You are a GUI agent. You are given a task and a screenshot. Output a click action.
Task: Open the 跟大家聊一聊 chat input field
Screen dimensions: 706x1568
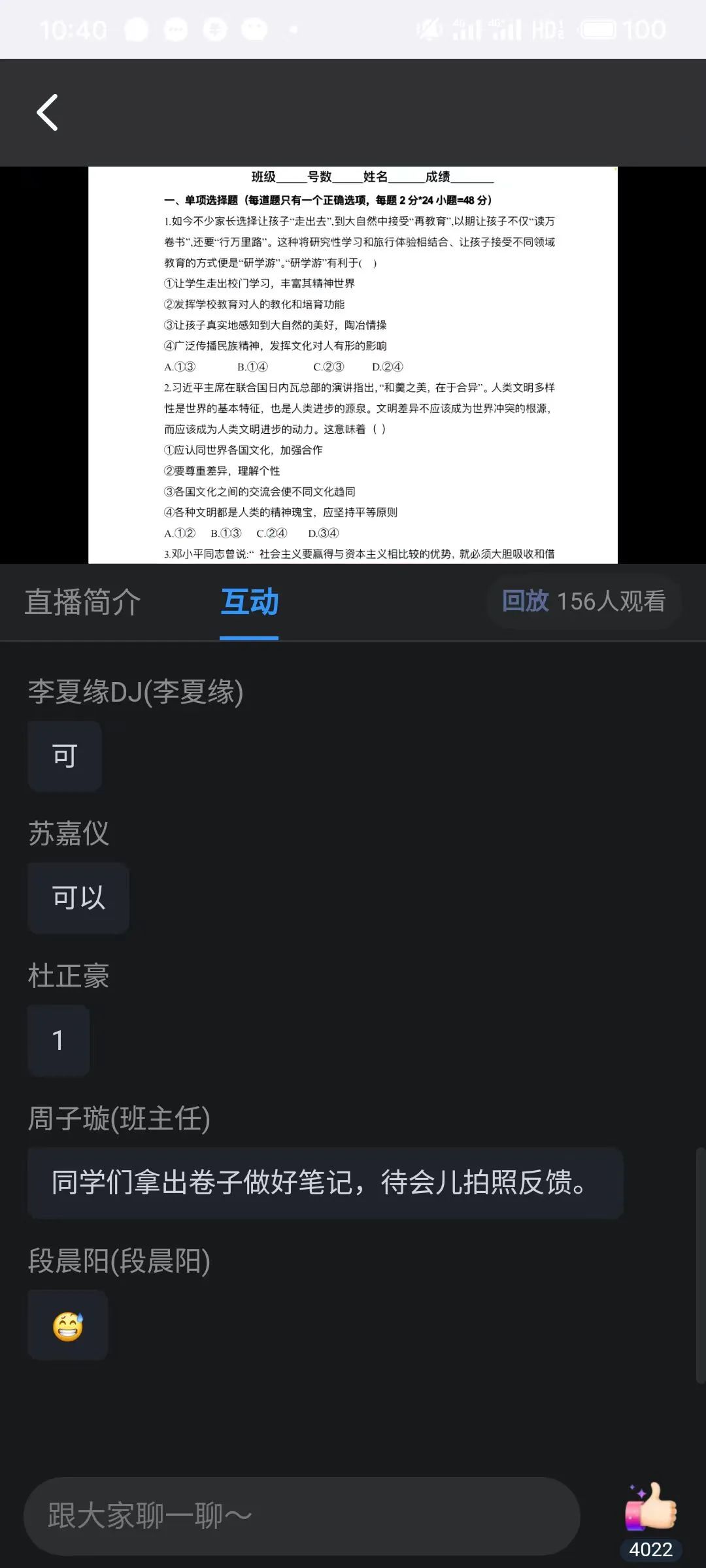(301, 1516)
